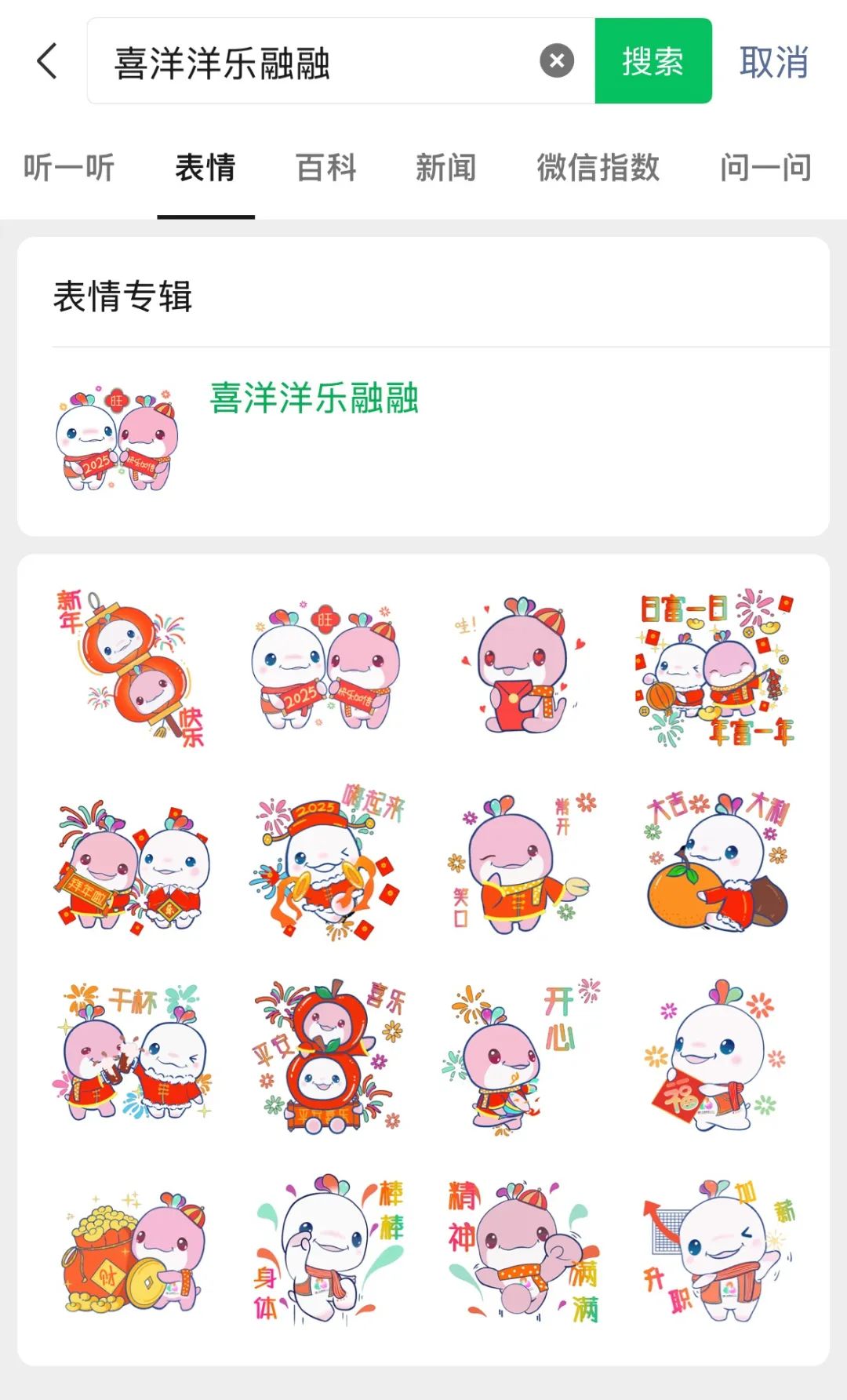Clear the search text with X

tap(557, 61)
